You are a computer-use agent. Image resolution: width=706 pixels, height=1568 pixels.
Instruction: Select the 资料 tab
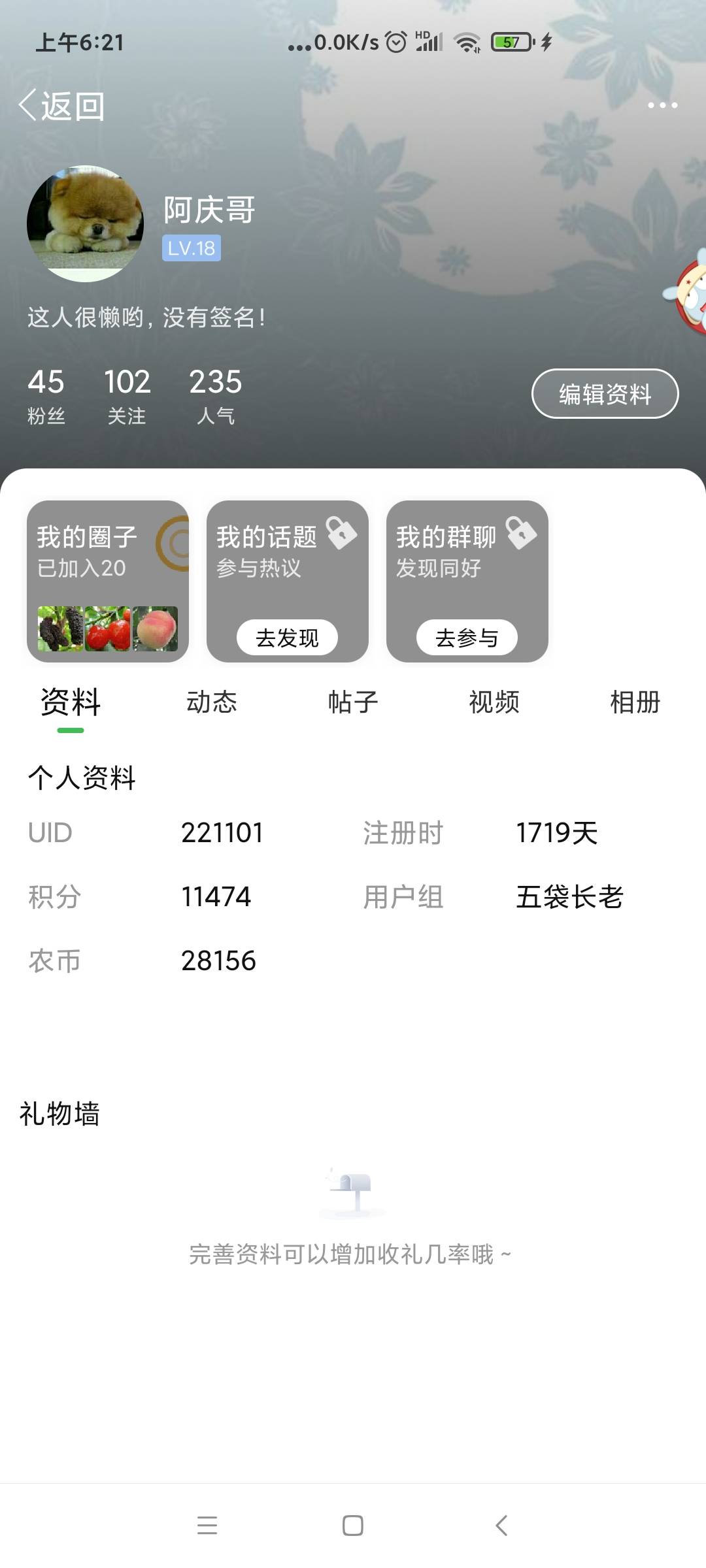point(71,702)
